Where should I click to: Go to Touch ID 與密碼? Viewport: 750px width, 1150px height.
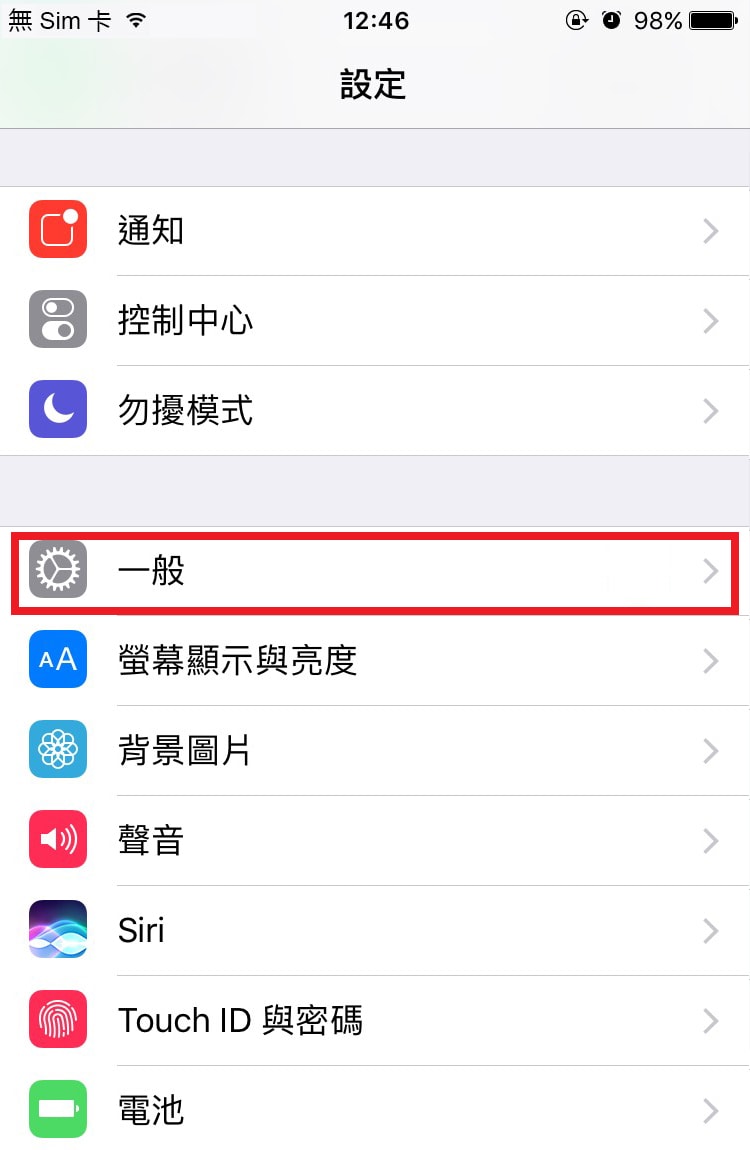pyautogui.click(x=375, y=1021)
